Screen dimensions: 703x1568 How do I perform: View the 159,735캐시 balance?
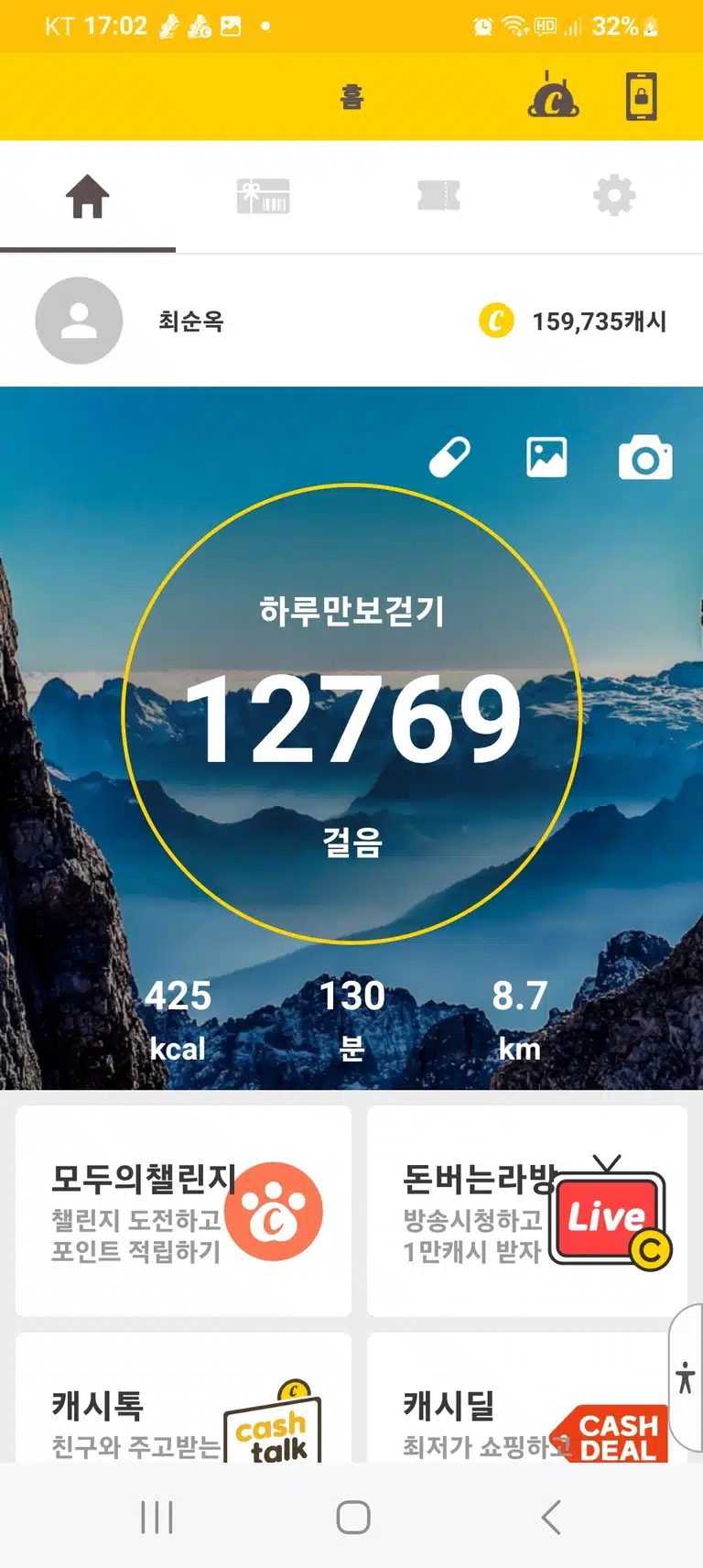tap(573, 321)
